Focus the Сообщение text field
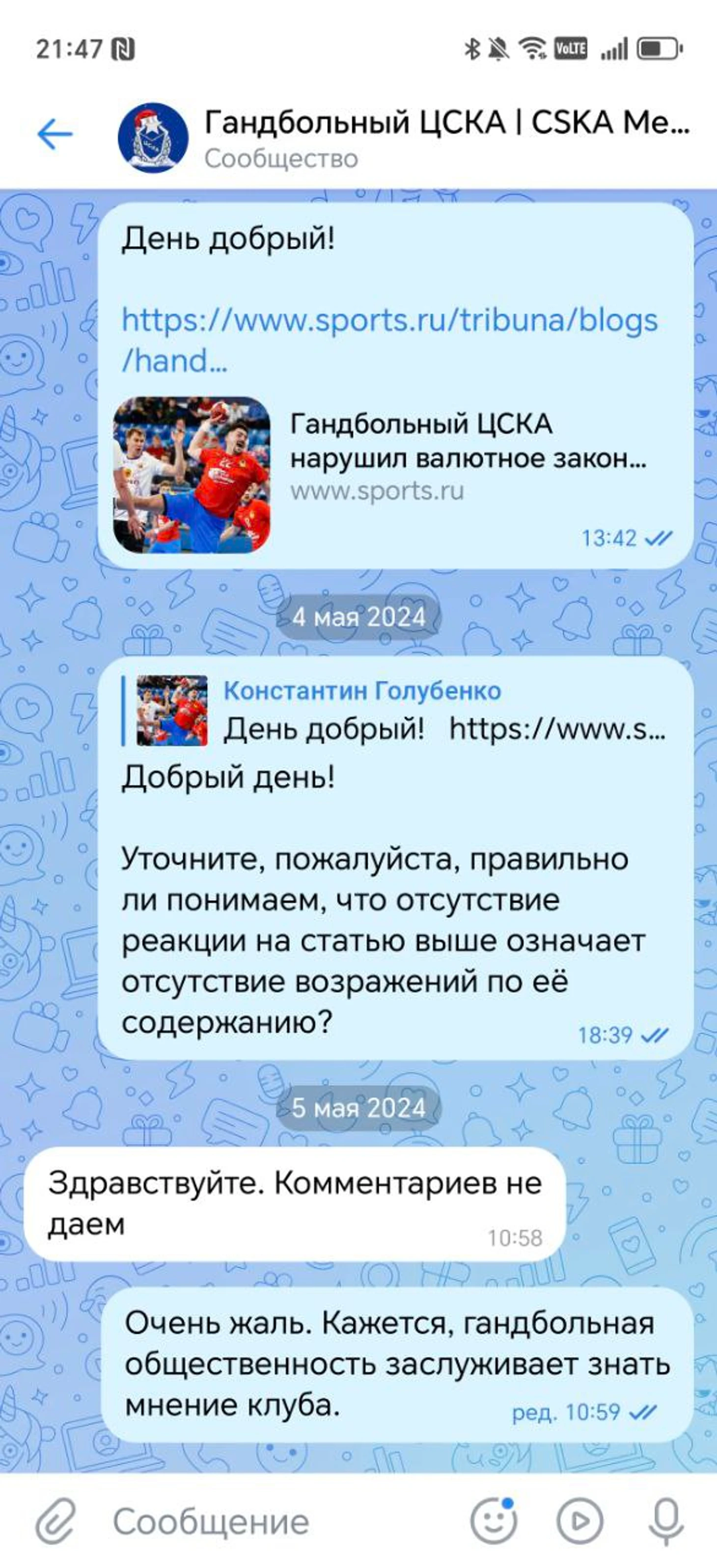This screenshot has height=1568, width=717. [274, 1522]
